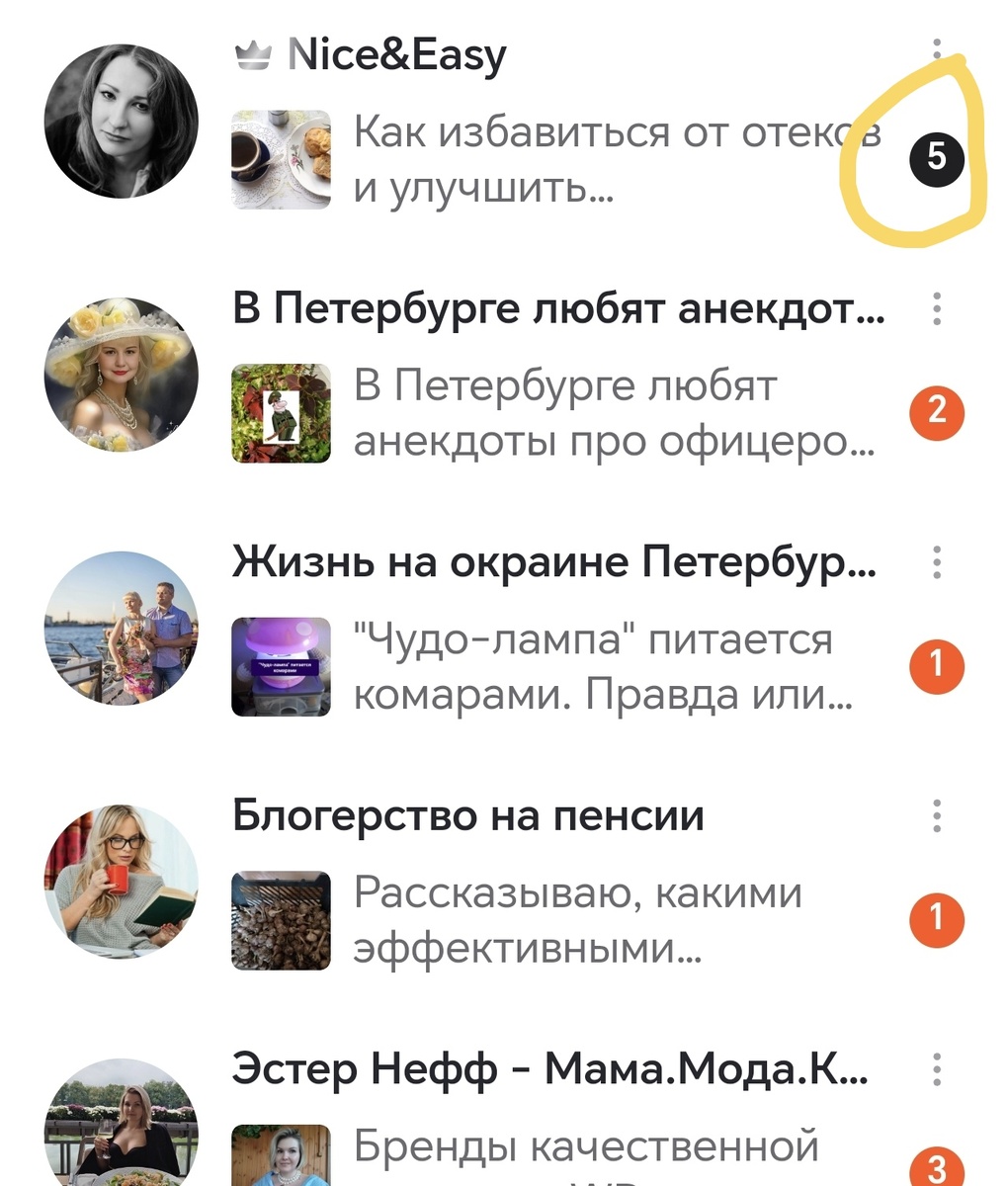Open the options menu for 'Эстер Нефф' channel

[937, 1066]
